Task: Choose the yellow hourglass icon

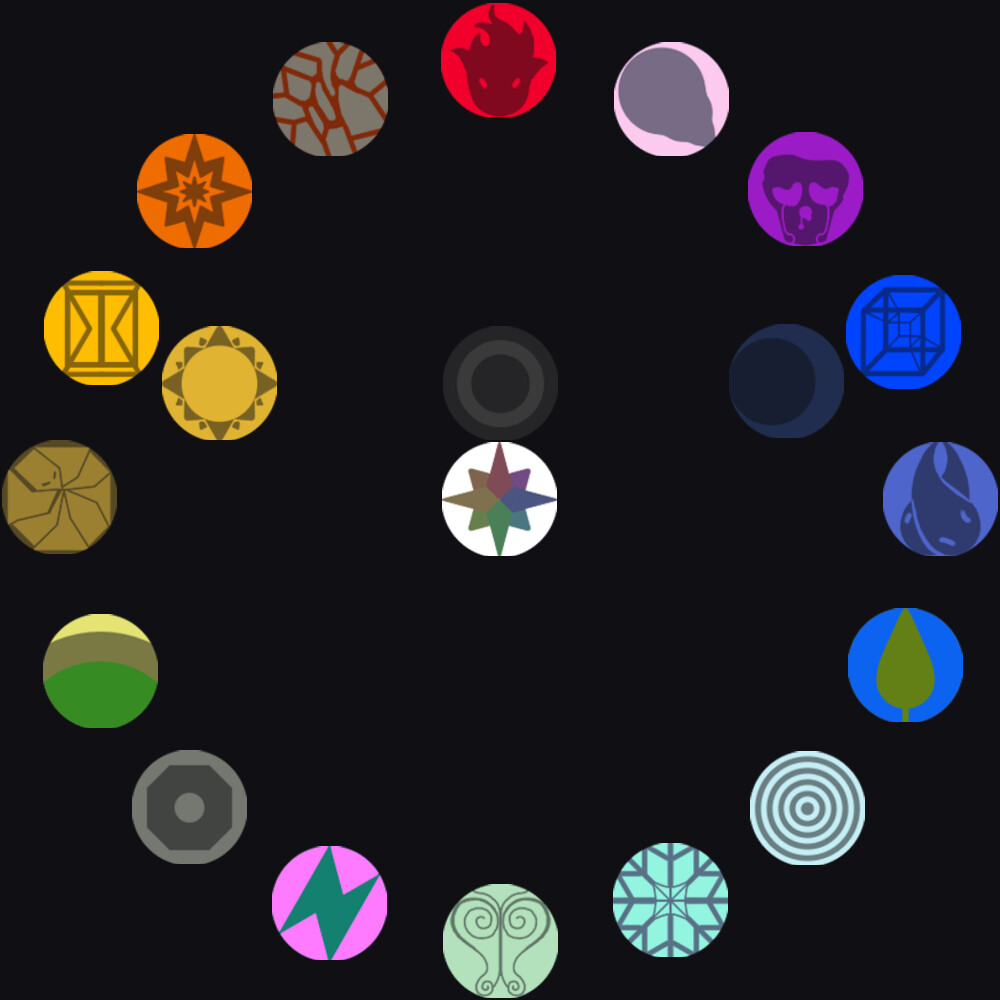Action: tap(101, 328)
